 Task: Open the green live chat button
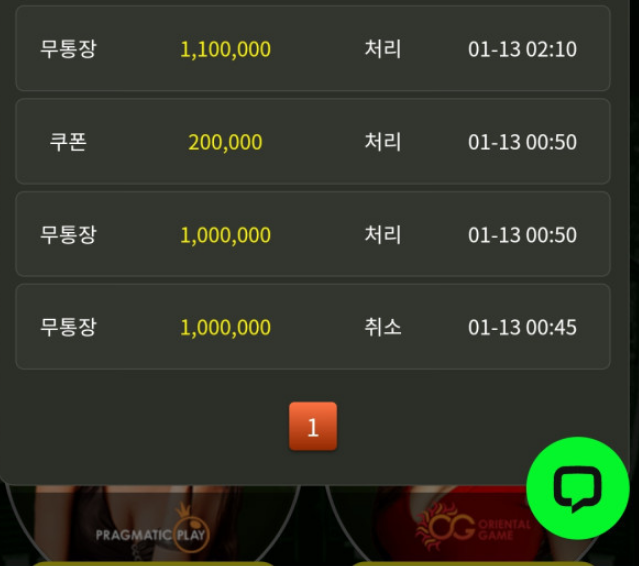[577, 488]
